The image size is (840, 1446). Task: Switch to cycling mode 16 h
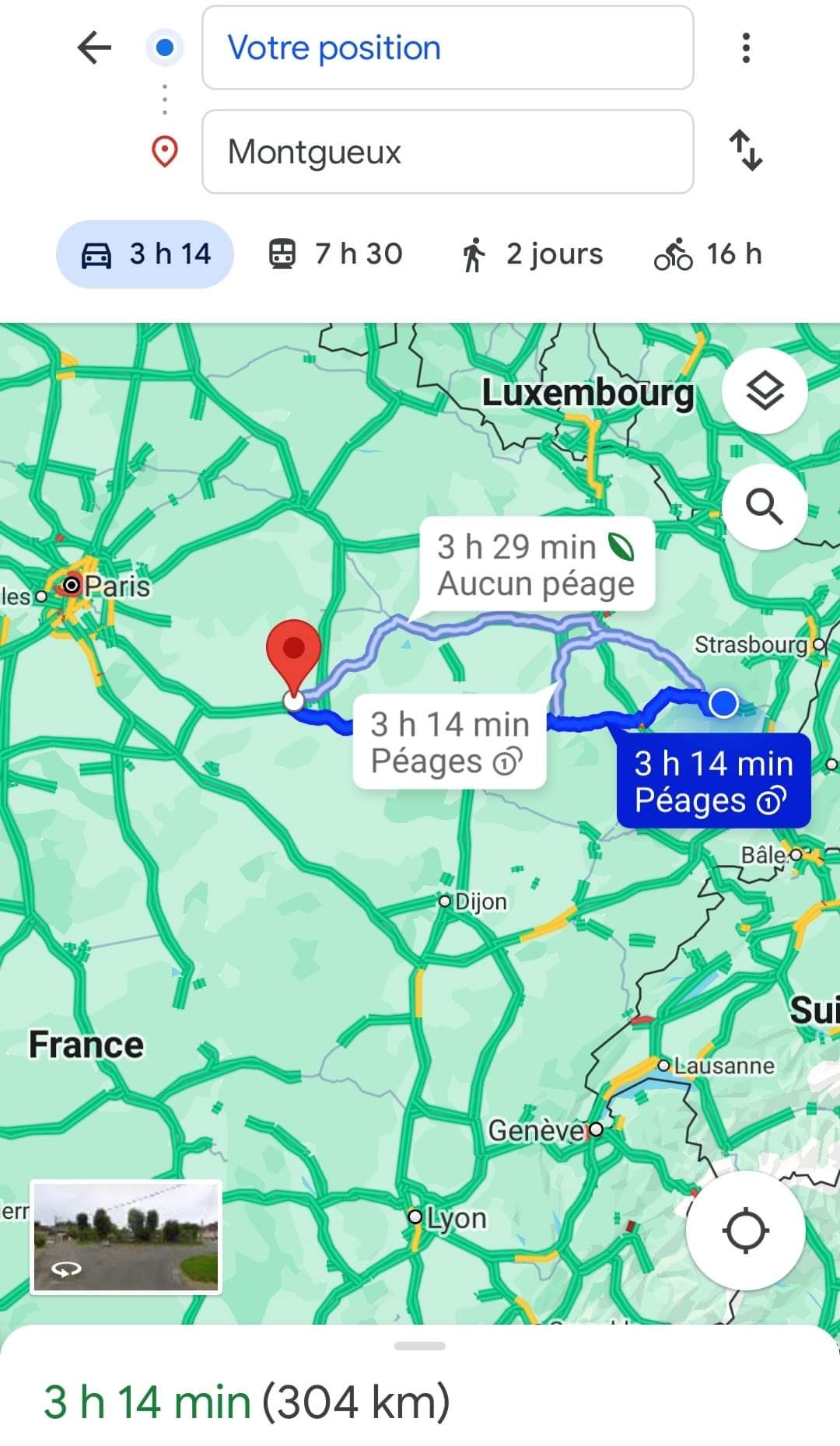pos(708,254)
